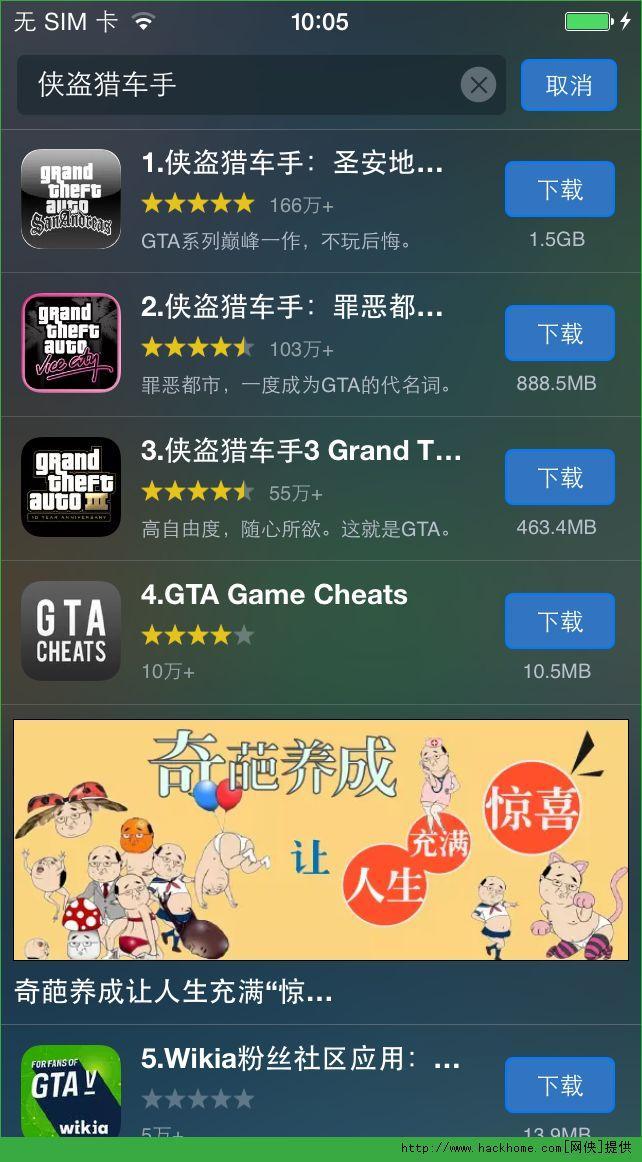Image resolution: width=642 pixels, height=1162 pixels.
Task: Clear the search text with the X icon
Action: (478, 85)
